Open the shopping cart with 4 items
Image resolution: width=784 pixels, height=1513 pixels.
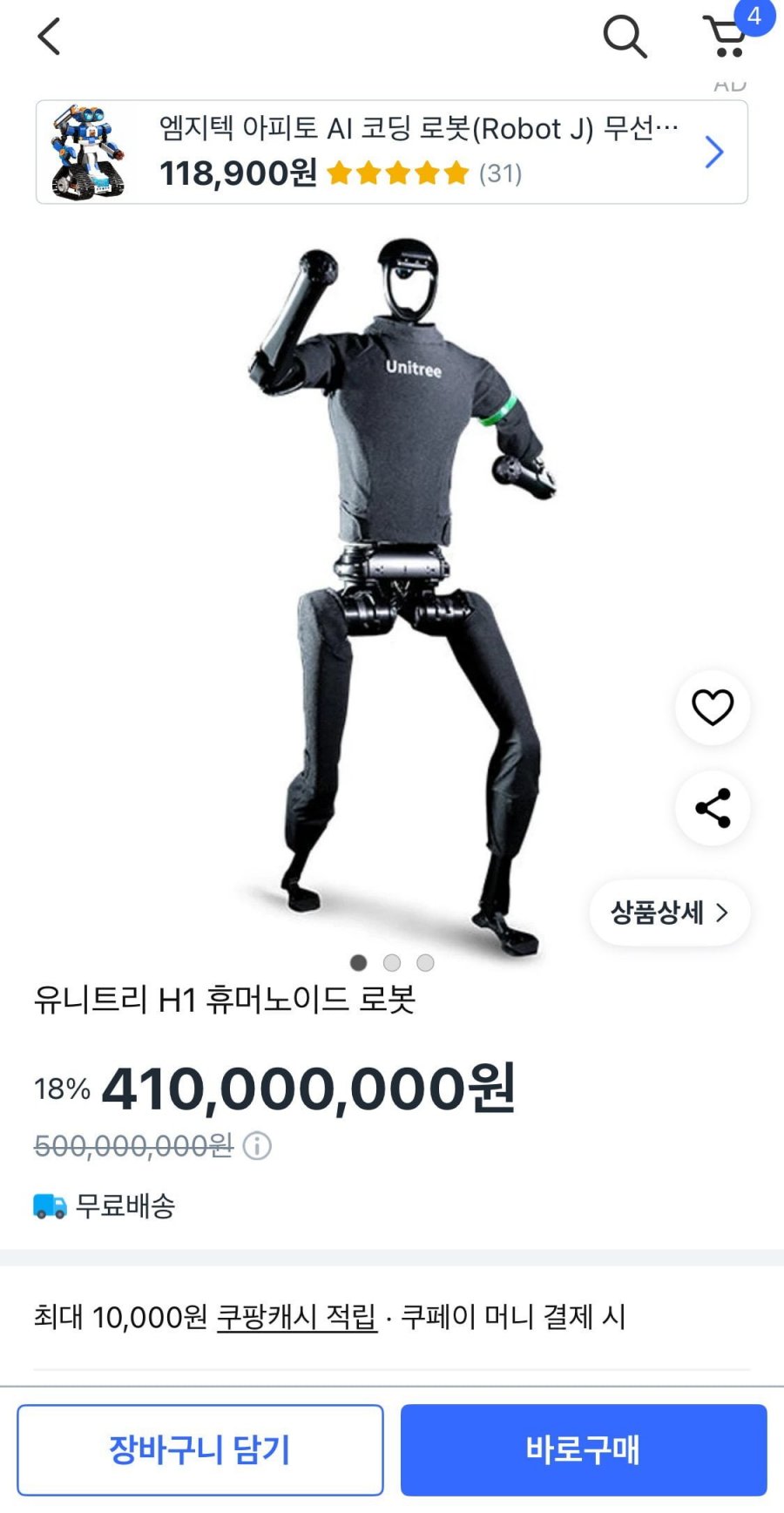727,37
